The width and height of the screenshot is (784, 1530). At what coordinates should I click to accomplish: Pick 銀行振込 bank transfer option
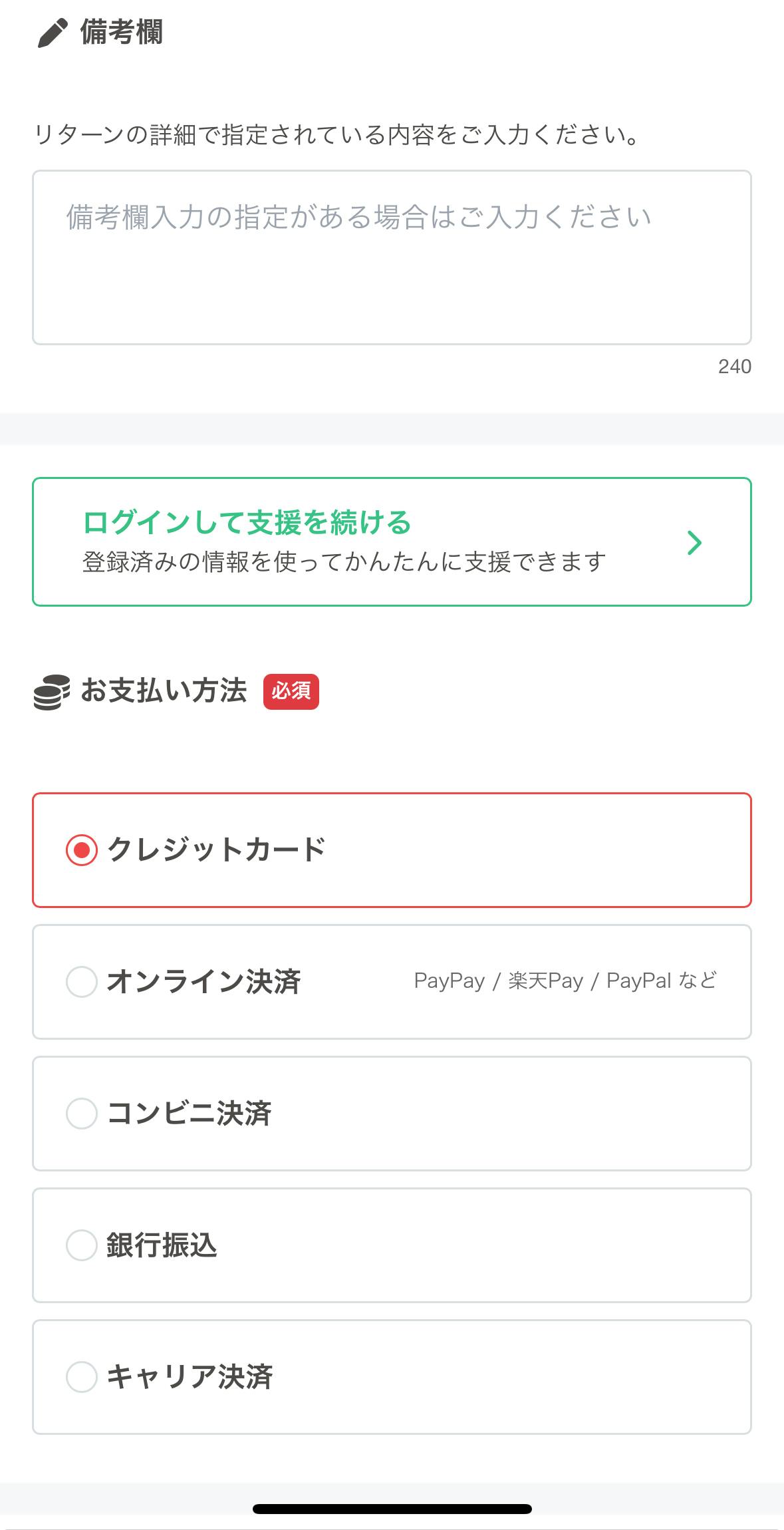82,1245
